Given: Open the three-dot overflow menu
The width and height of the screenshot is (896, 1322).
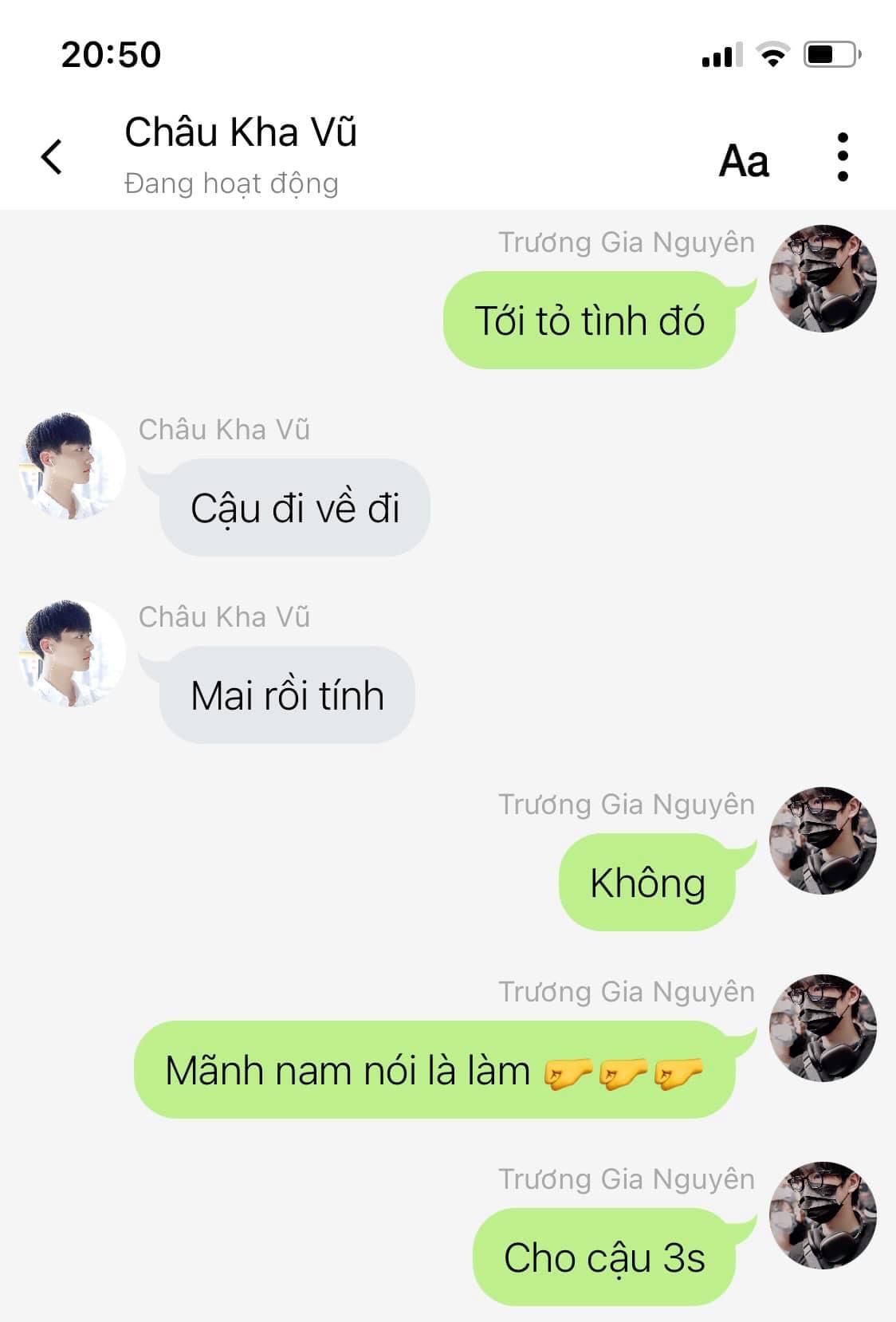Looking at the screenshot, I should [843, 157].
